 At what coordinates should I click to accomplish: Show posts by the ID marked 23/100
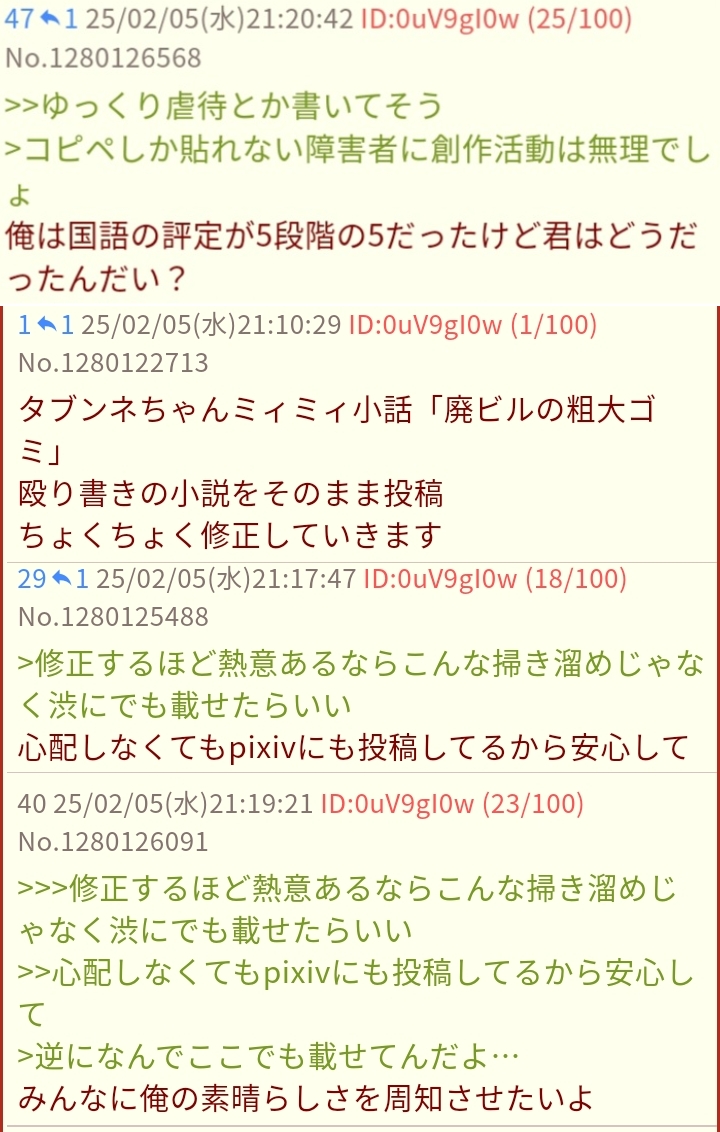[x=451, y=803]
